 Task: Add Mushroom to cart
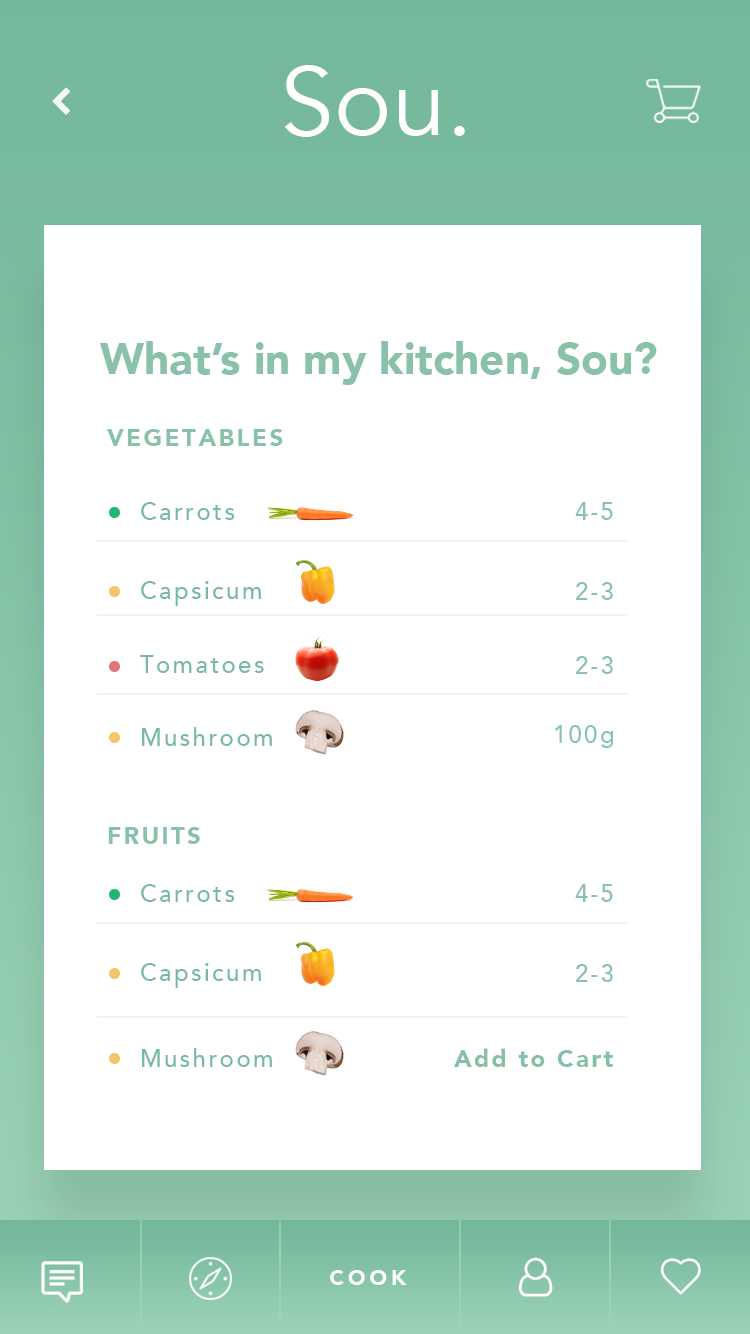[x=534, y=1059]
